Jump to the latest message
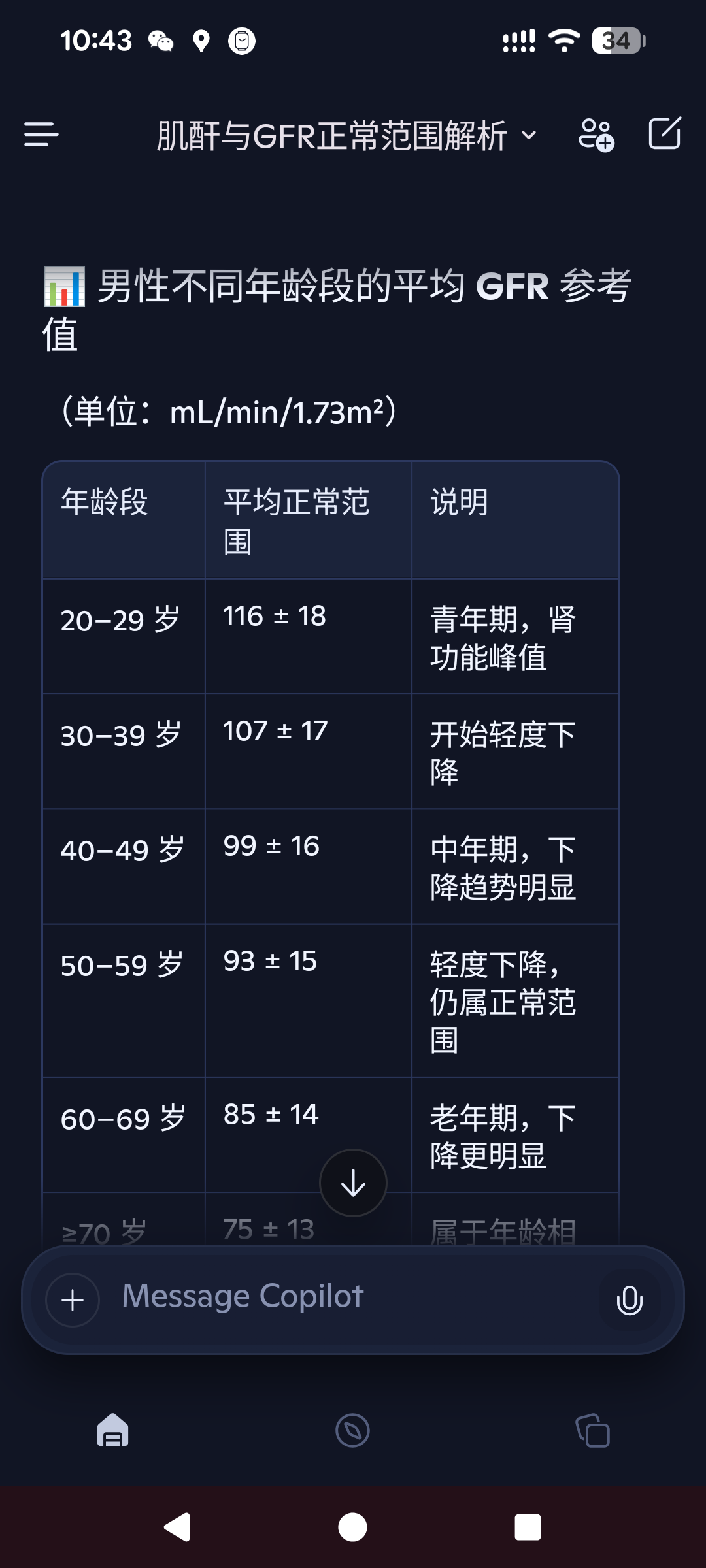Screen dimensions: 706x1568 [353, 1183]
